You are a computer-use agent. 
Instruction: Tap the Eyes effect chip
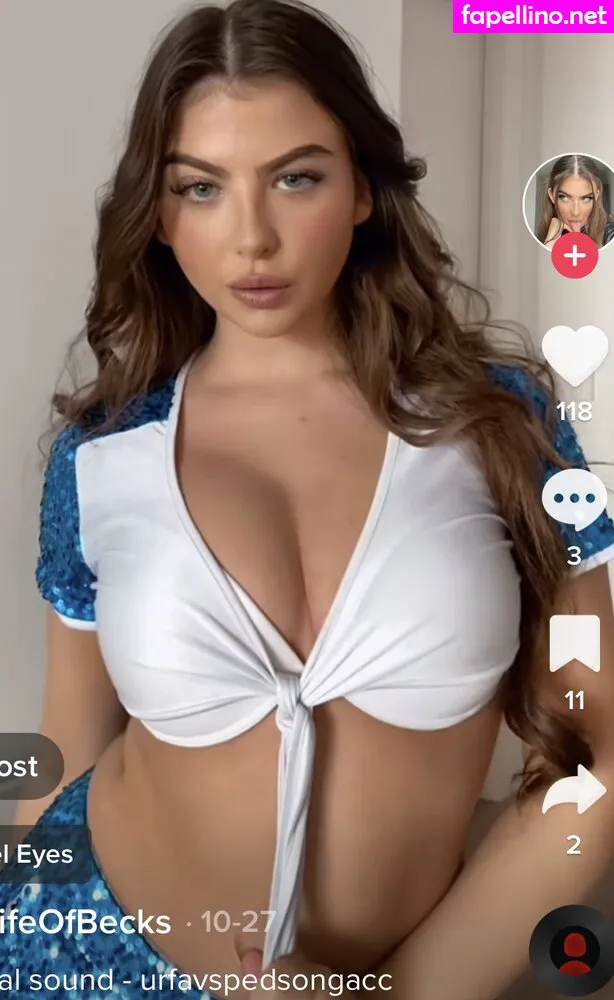point(40,854)
